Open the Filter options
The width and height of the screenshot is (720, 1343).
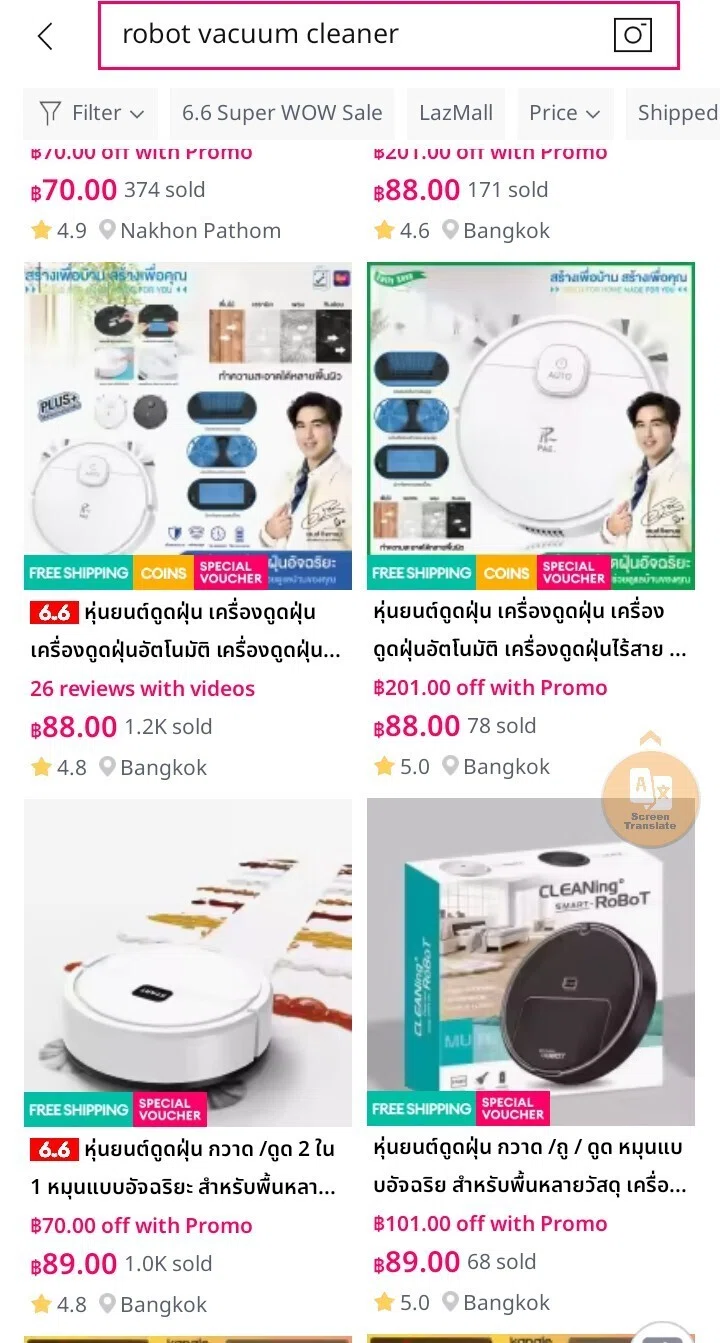click(92, 113)
